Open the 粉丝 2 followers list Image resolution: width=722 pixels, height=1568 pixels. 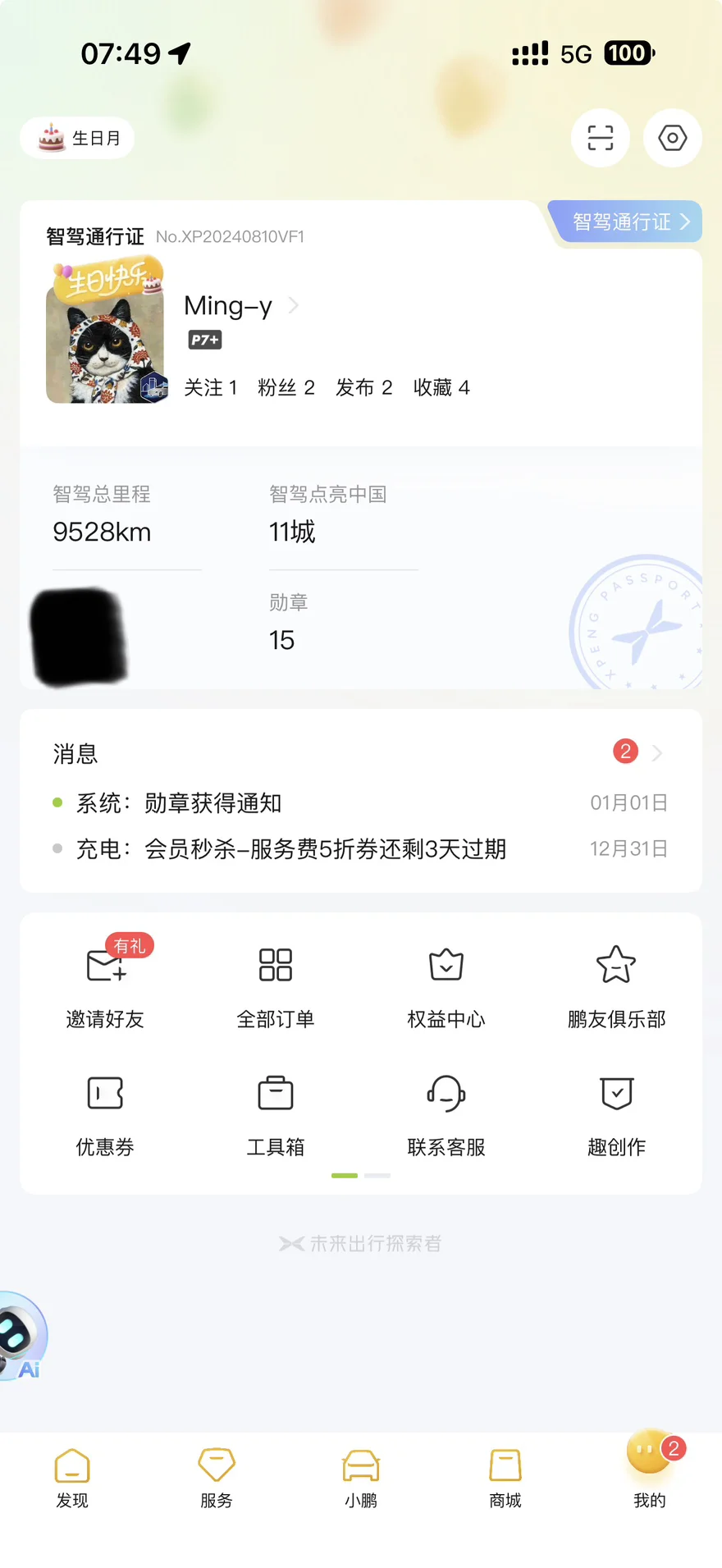286,387
